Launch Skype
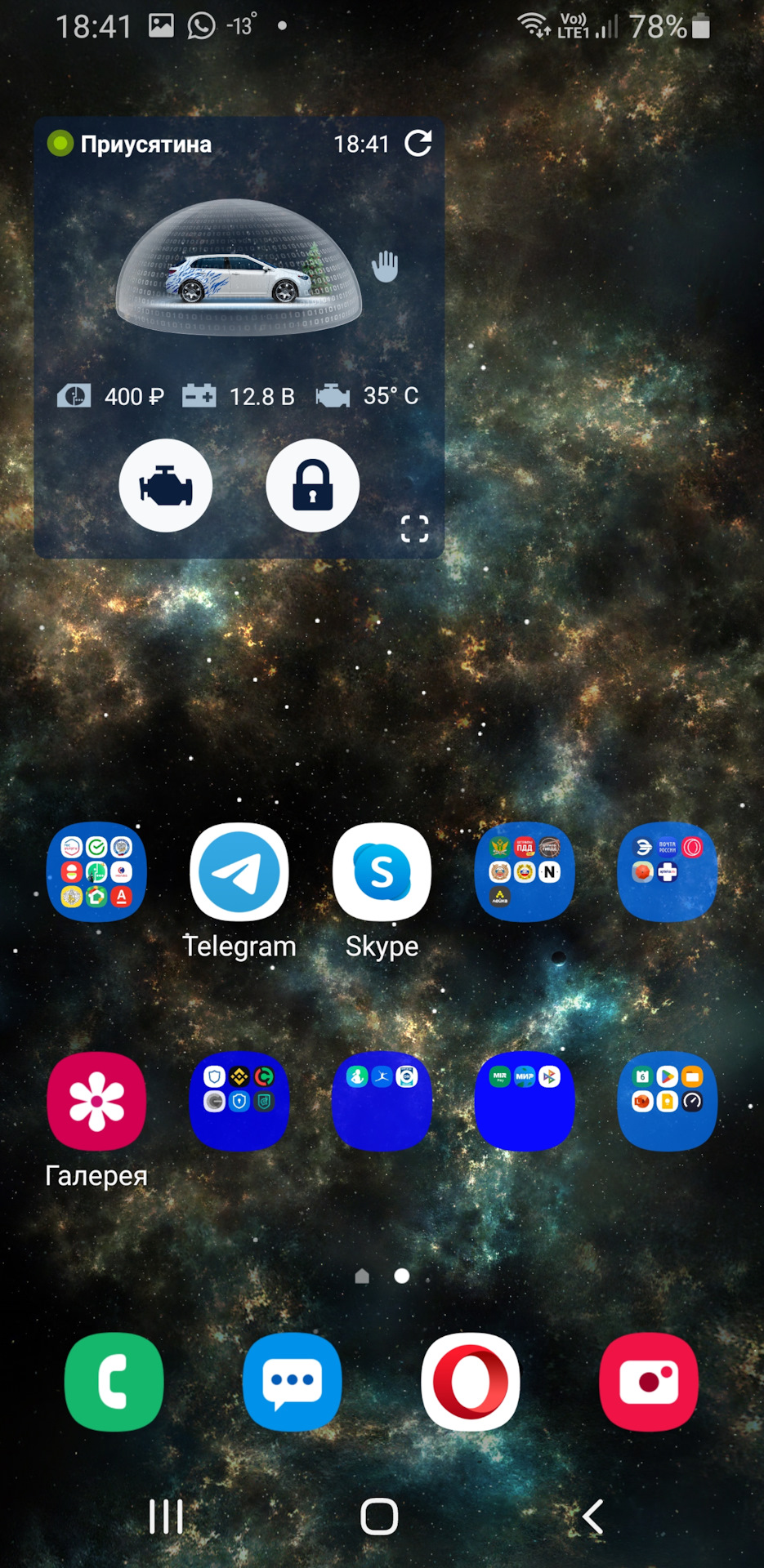This screenshot has width=764, height=1568. point(382,872)
